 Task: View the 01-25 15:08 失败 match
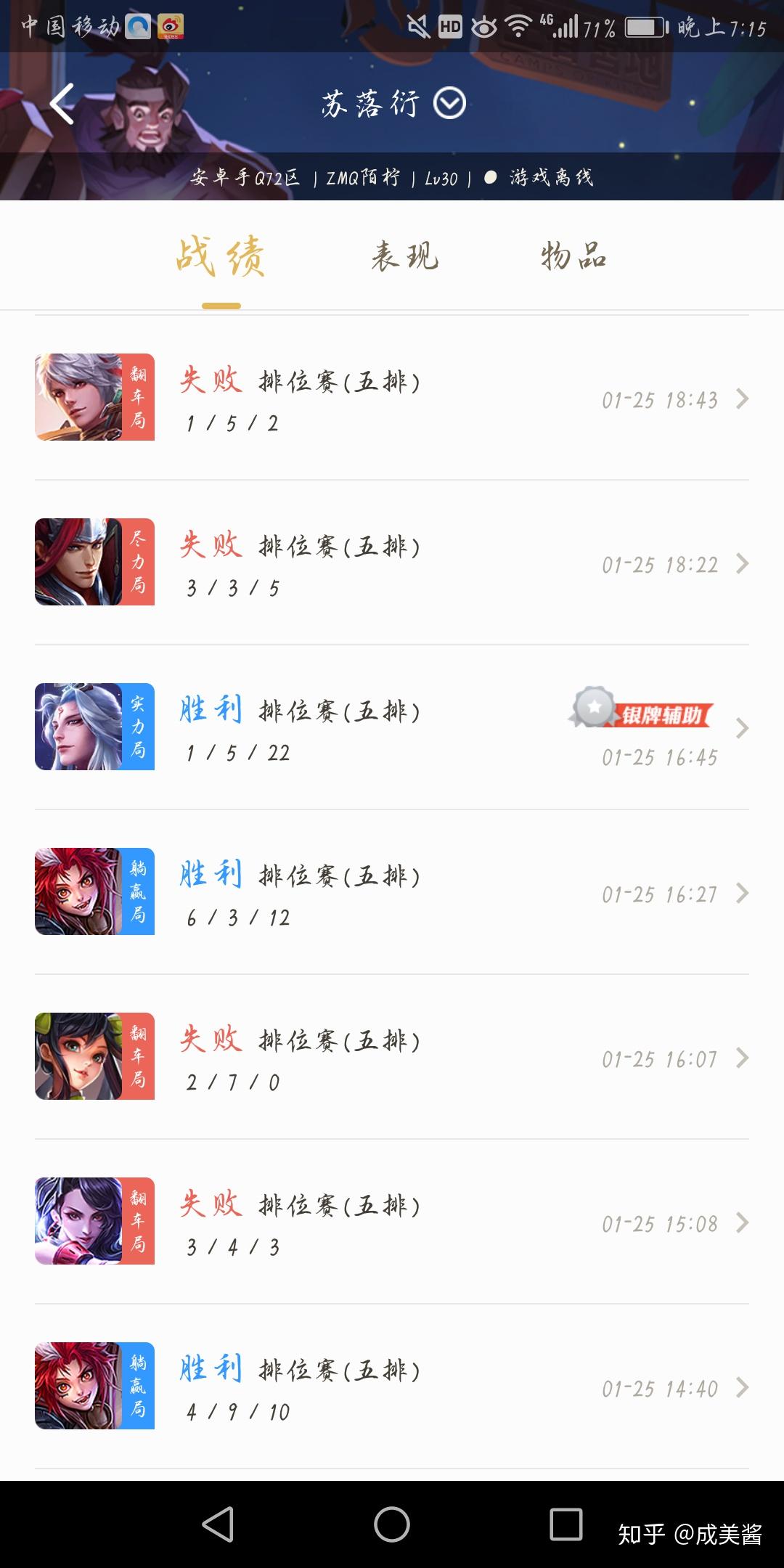pos(392,1222)
